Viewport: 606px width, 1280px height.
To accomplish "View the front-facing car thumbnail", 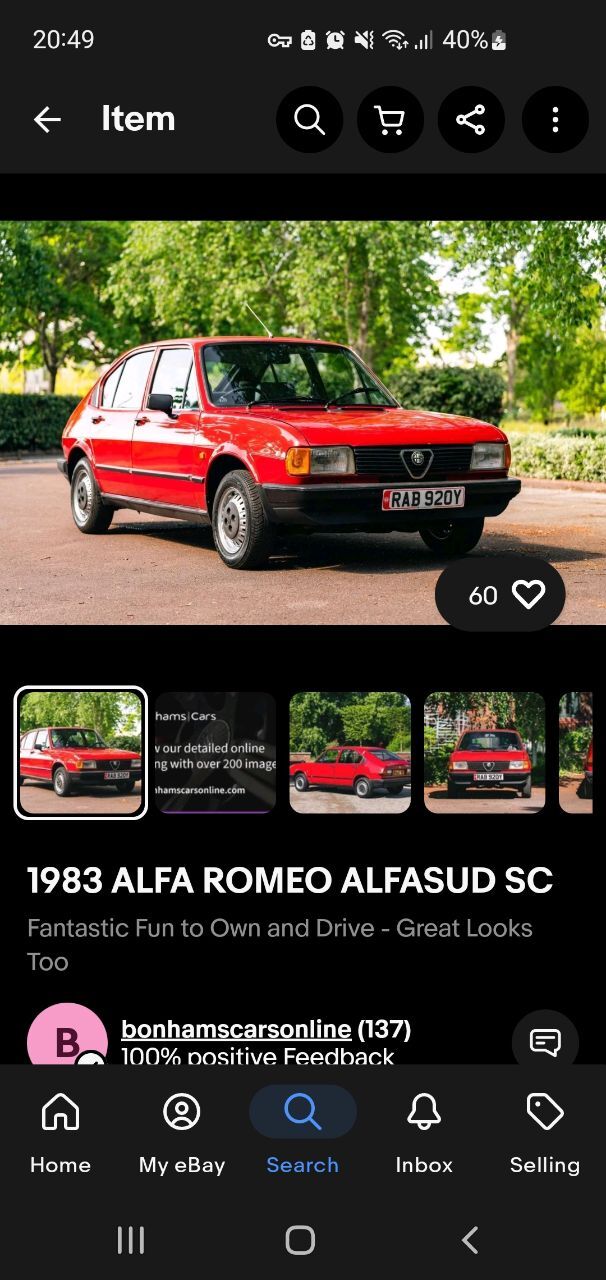I will coord(485,752).
